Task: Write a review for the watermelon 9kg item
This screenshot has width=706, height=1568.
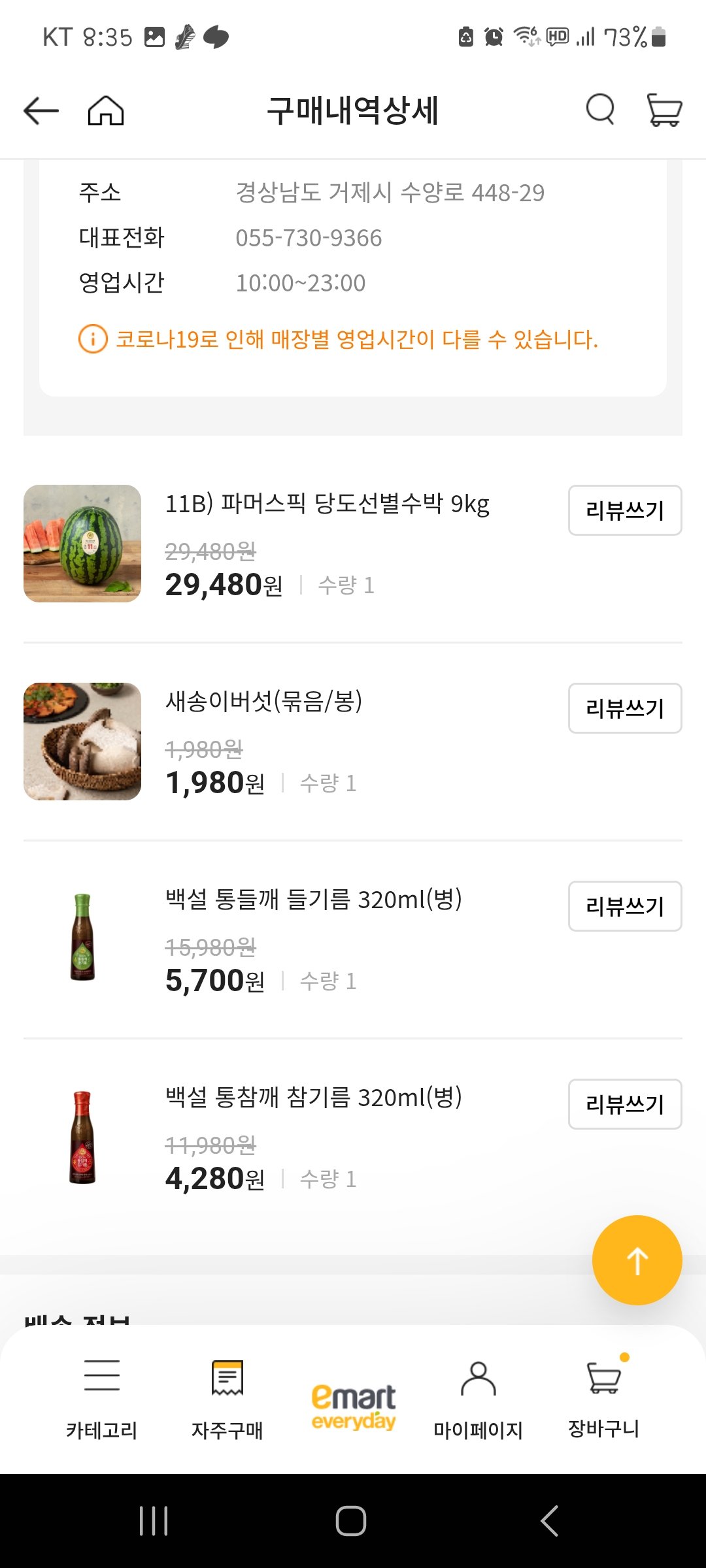Action: (624, 512)
